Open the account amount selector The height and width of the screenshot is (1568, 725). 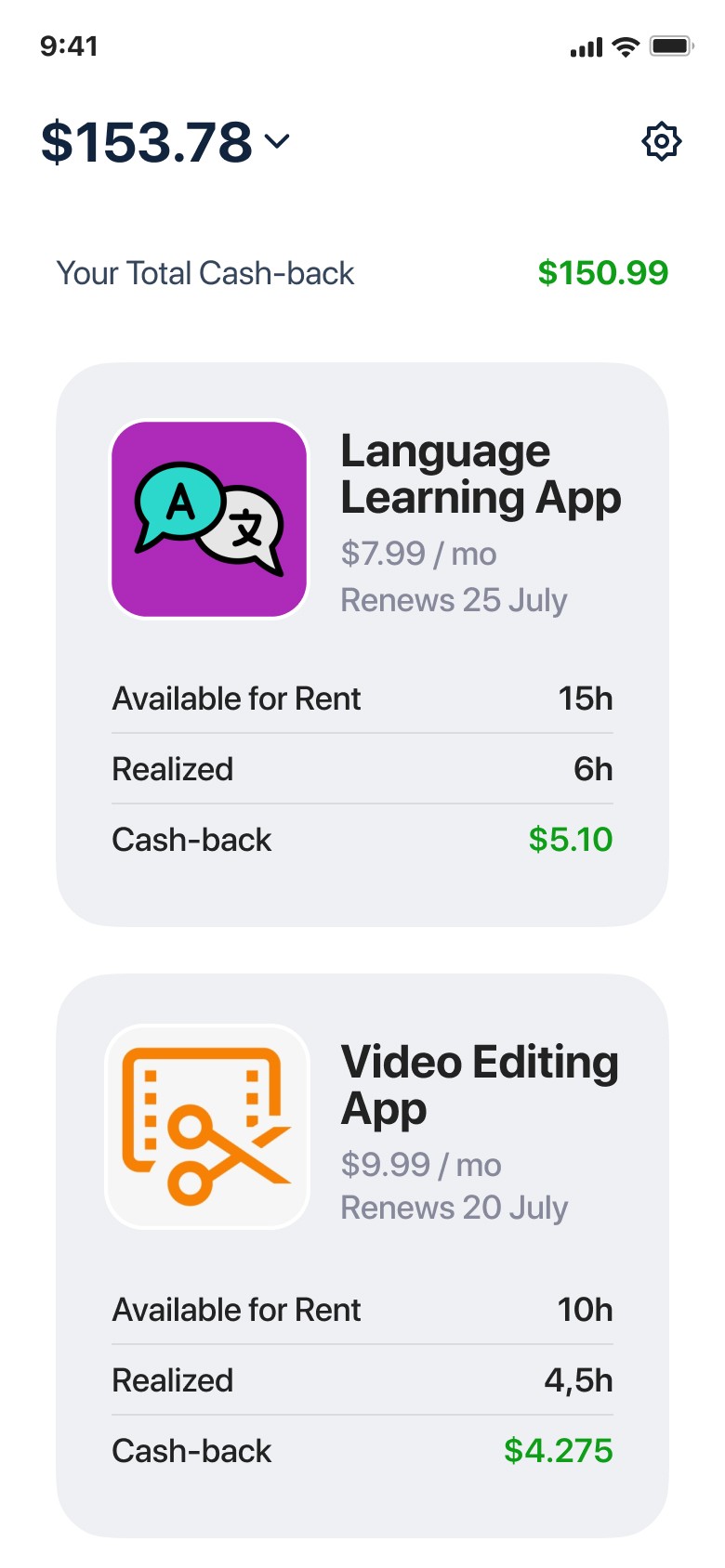[x=144, y=141]
